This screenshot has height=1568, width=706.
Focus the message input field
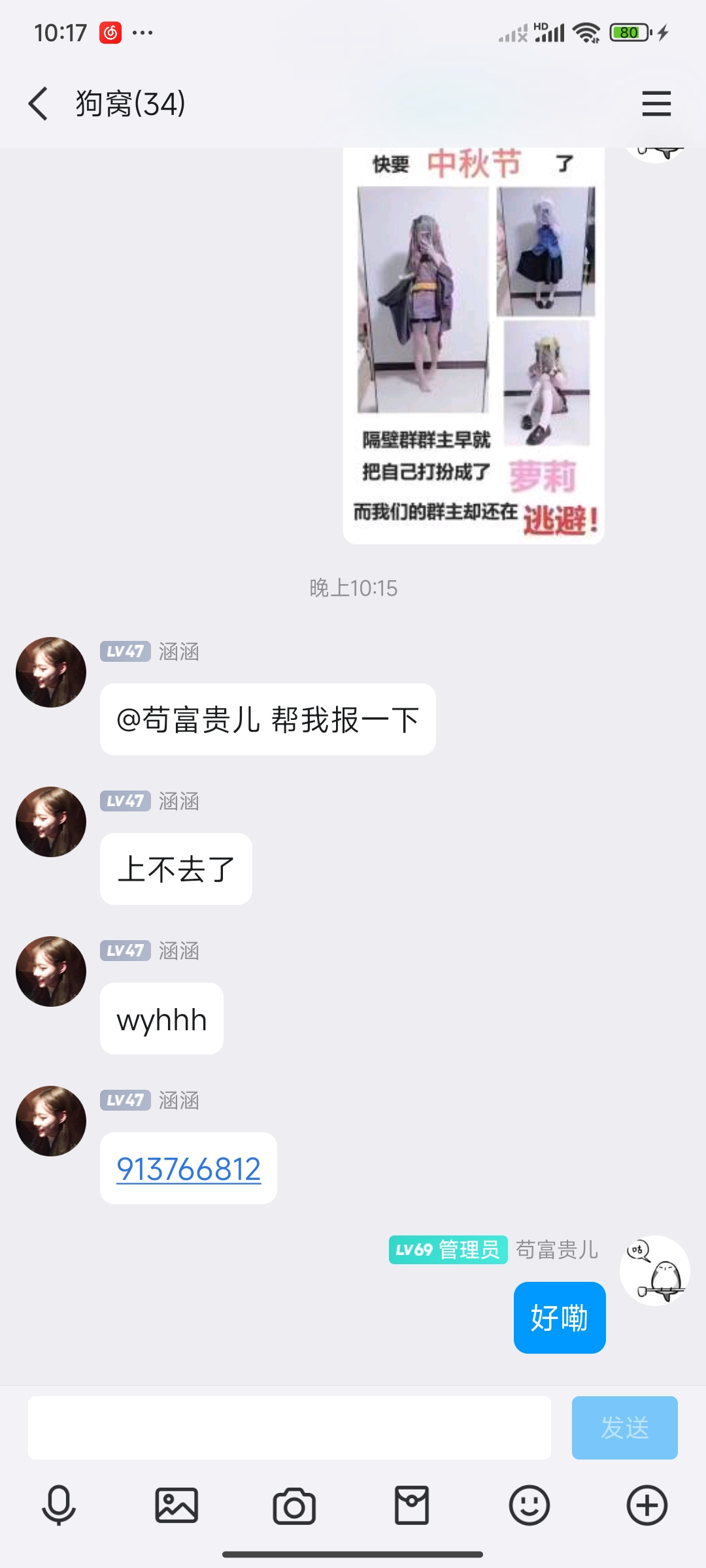289,1428
